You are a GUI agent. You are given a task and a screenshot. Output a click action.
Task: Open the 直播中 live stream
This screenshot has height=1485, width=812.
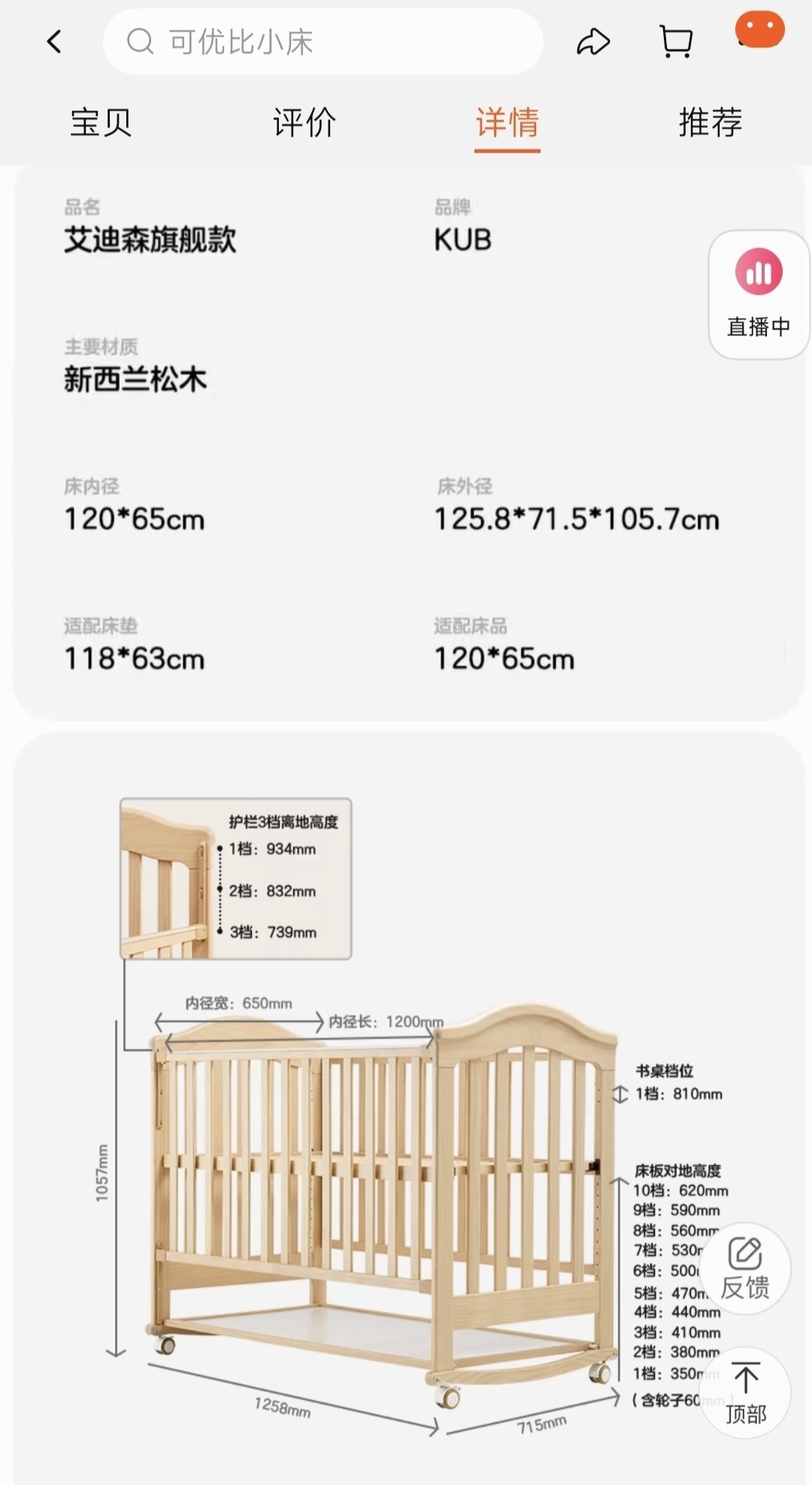(759, 294)
